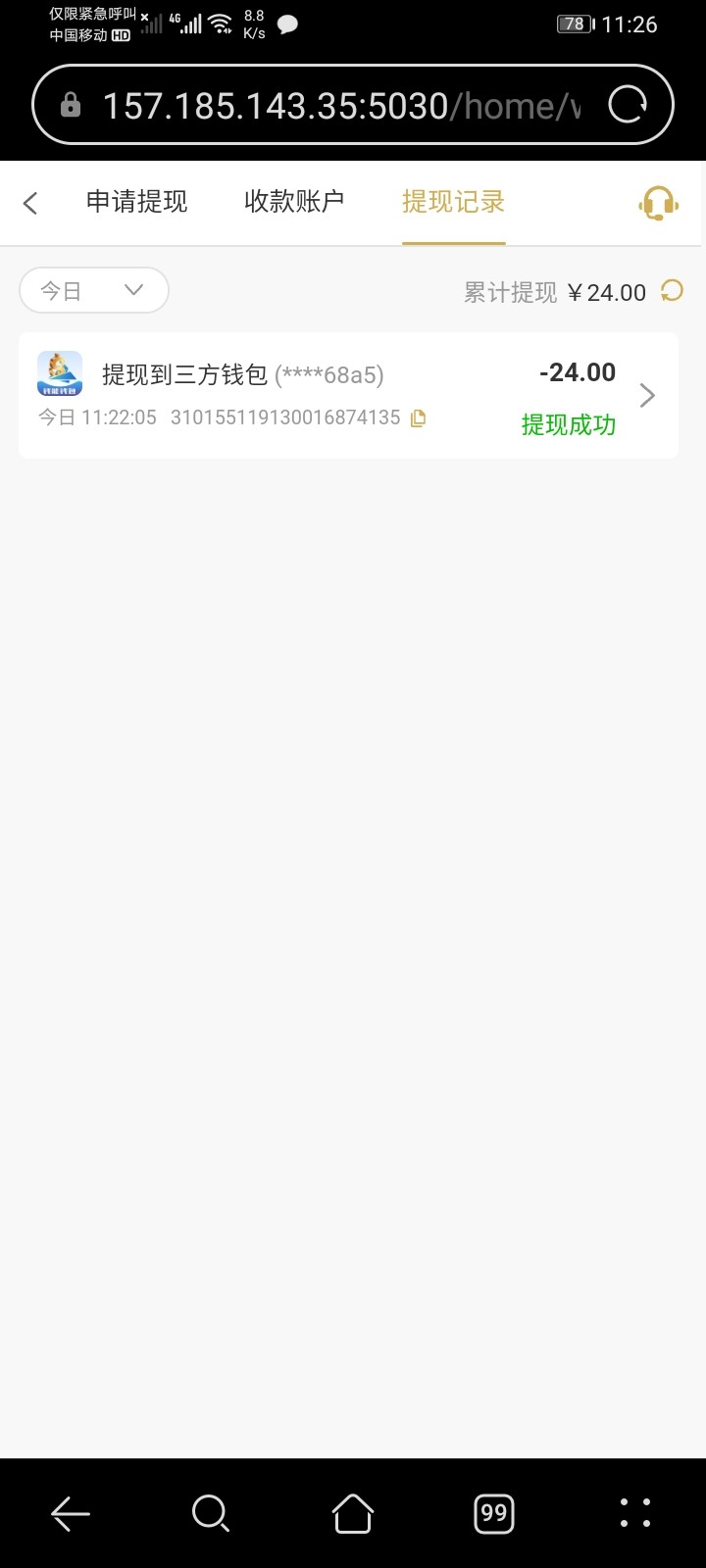Reload the page in the browser address bar
Screen dimensions: 706x1568
(628, 105)
